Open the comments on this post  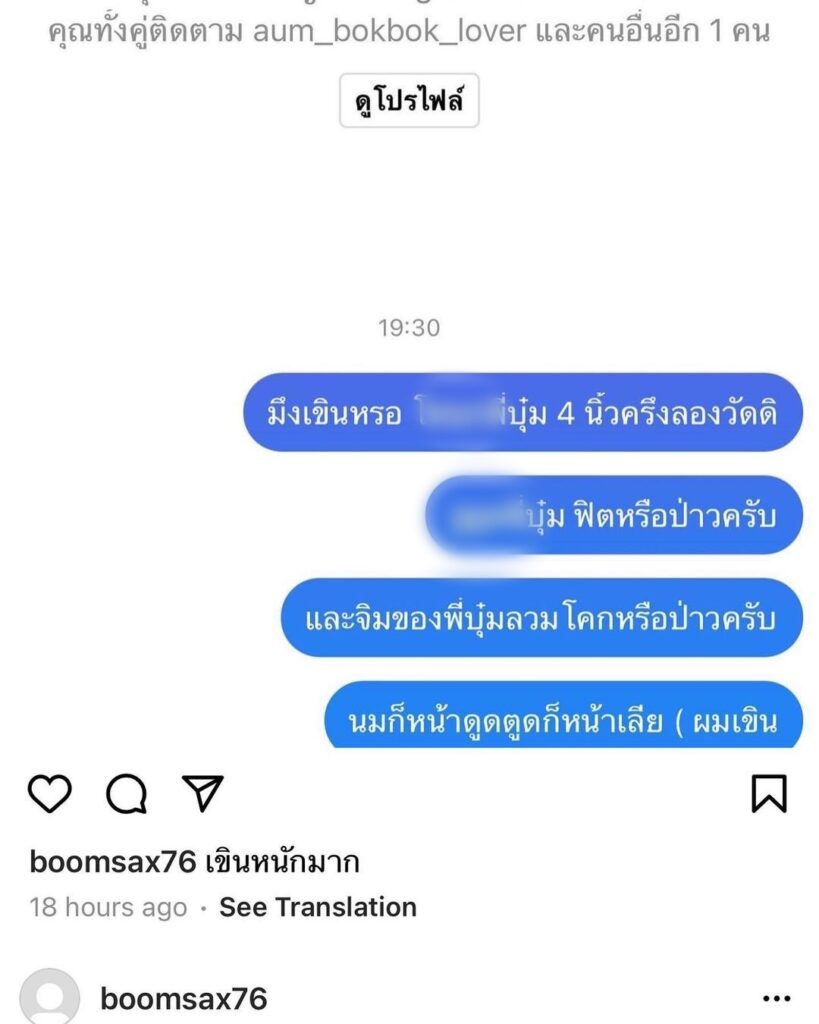click(127, 794)
